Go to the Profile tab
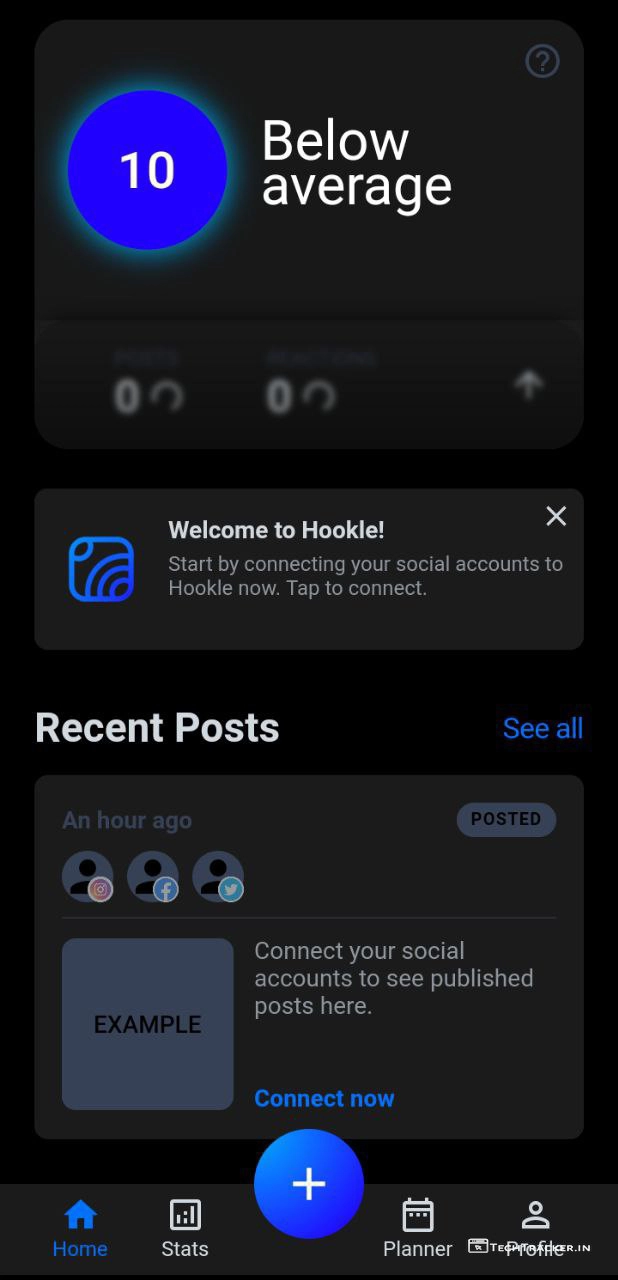Screen dimensions: 618x1280 click(535, 1229)
